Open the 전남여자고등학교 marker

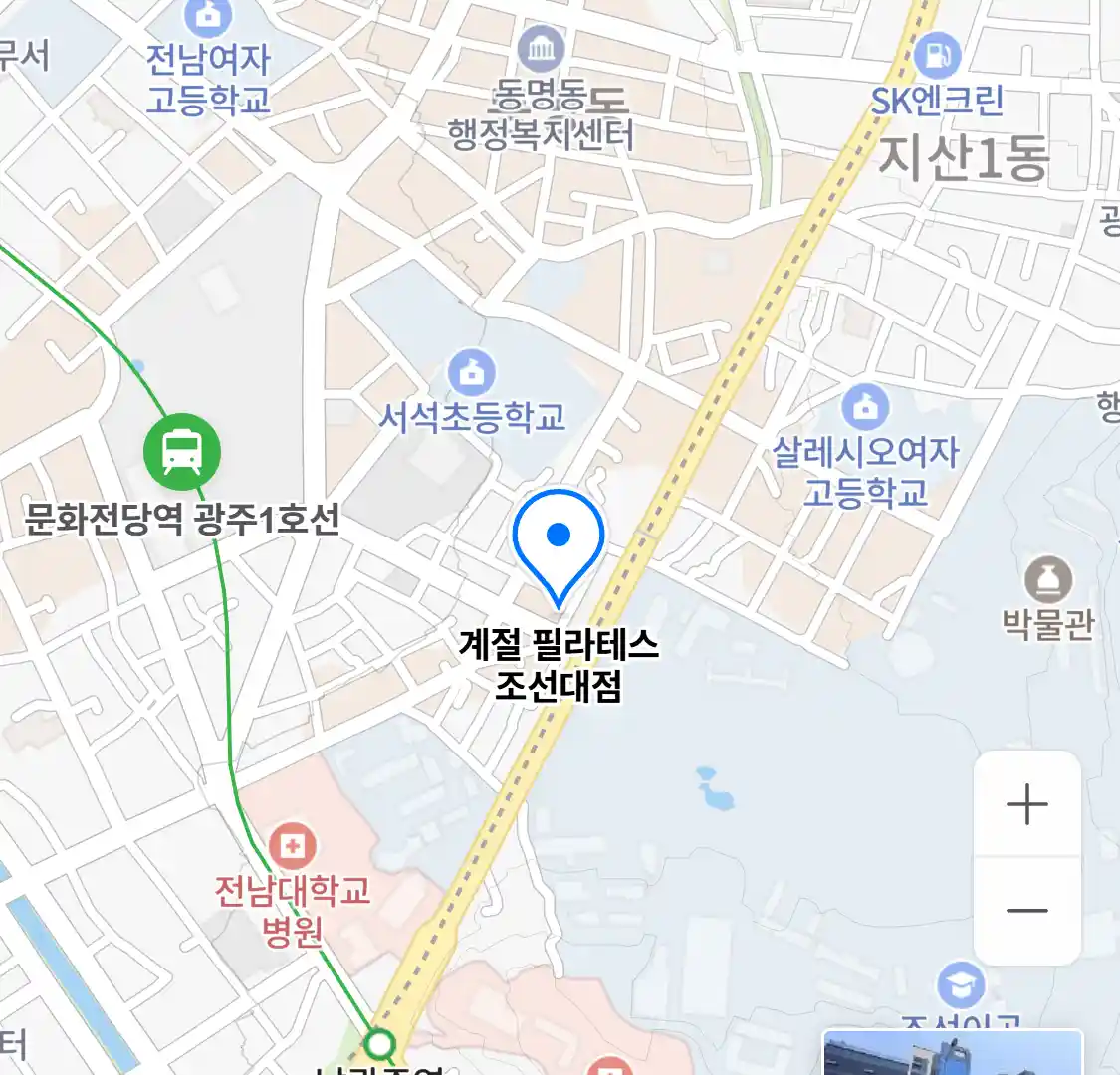pos(208,17)
